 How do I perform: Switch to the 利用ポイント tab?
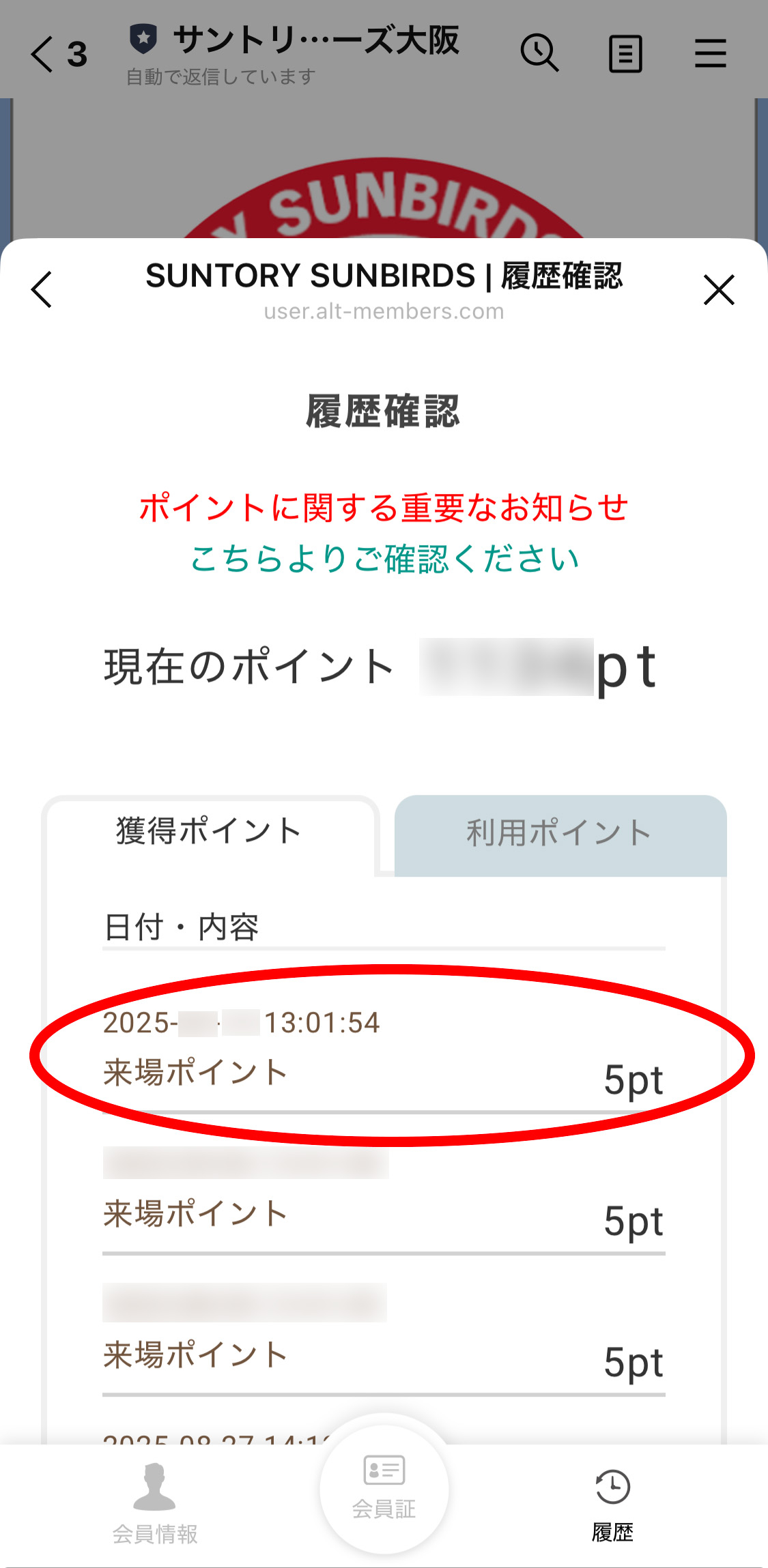click(x=560, y=833)
